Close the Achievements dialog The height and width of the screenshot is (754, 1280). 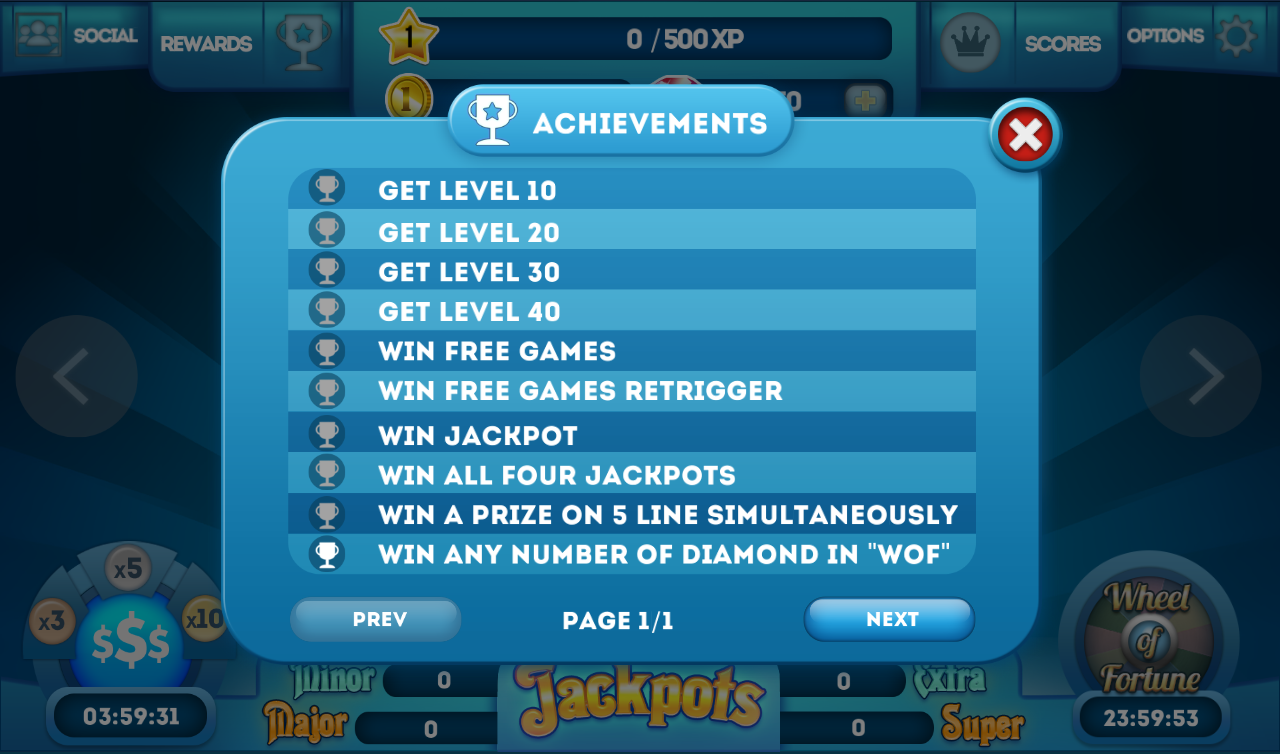[1025, 135]
